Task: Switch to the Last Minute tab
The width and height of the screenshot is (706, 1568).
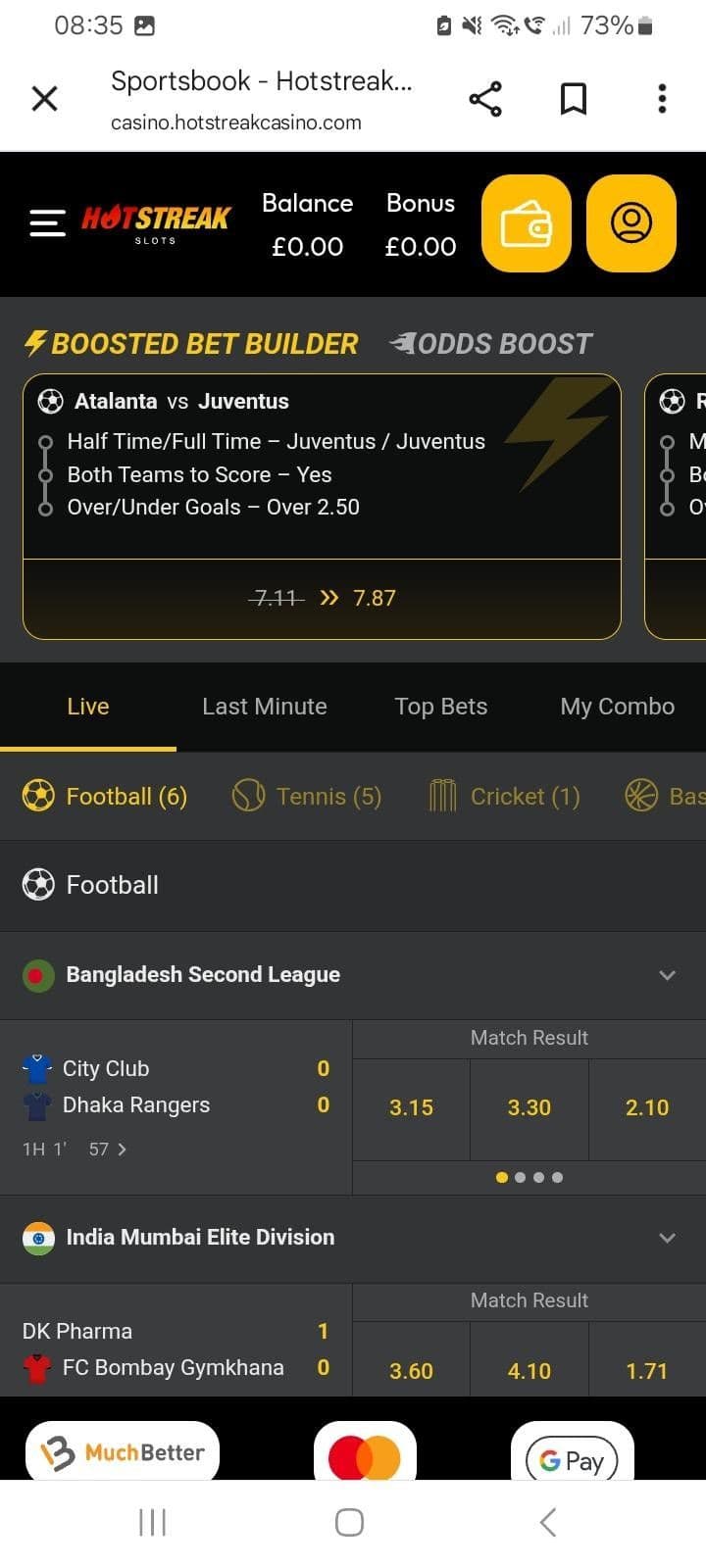Action: tap(265, 706)
